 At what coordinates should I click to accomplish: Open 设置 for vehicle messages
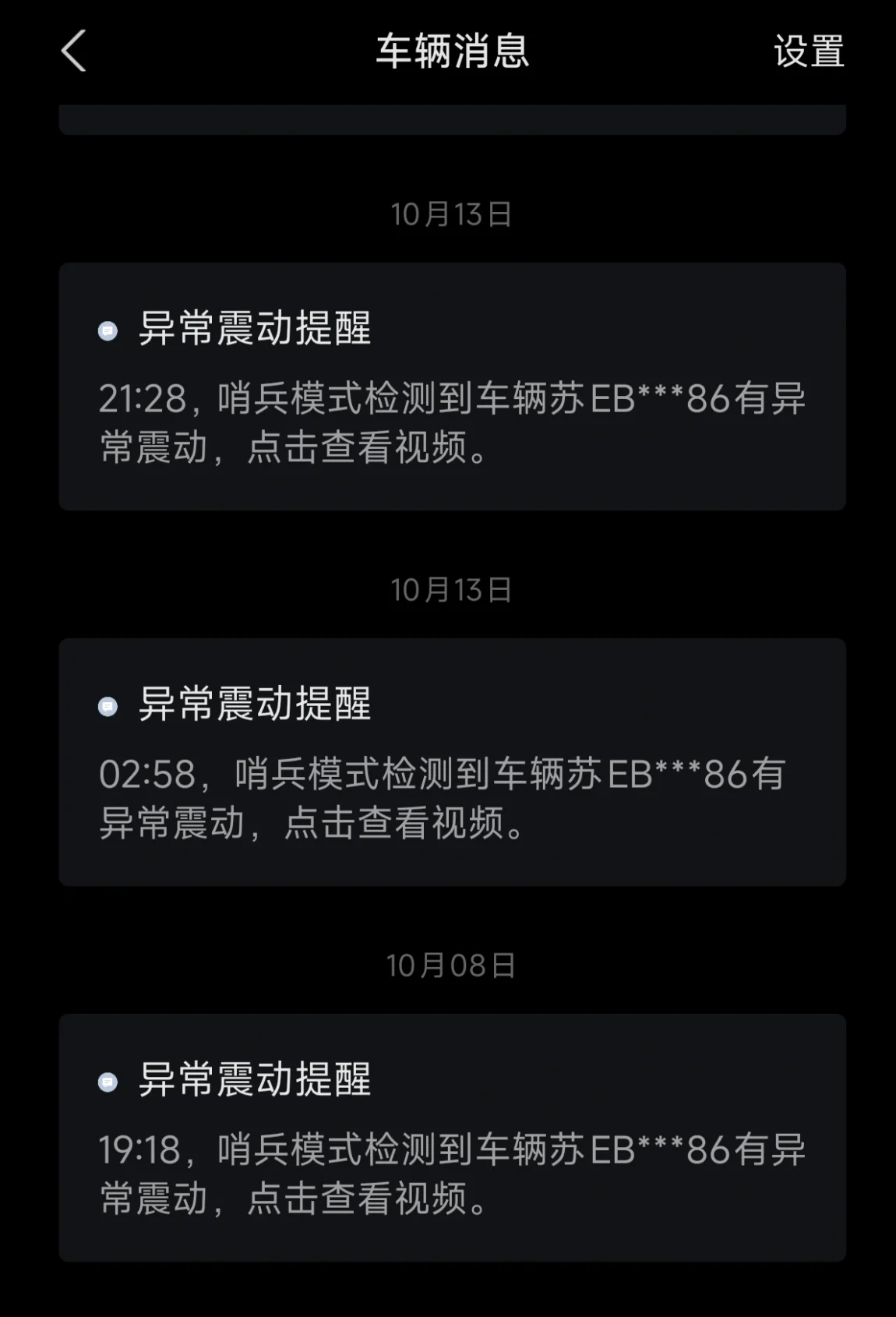click(809, 51)
